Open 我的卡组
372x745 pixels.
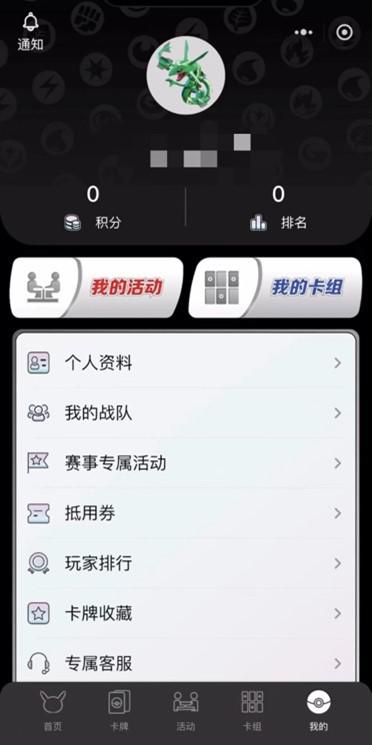[275, 287]
